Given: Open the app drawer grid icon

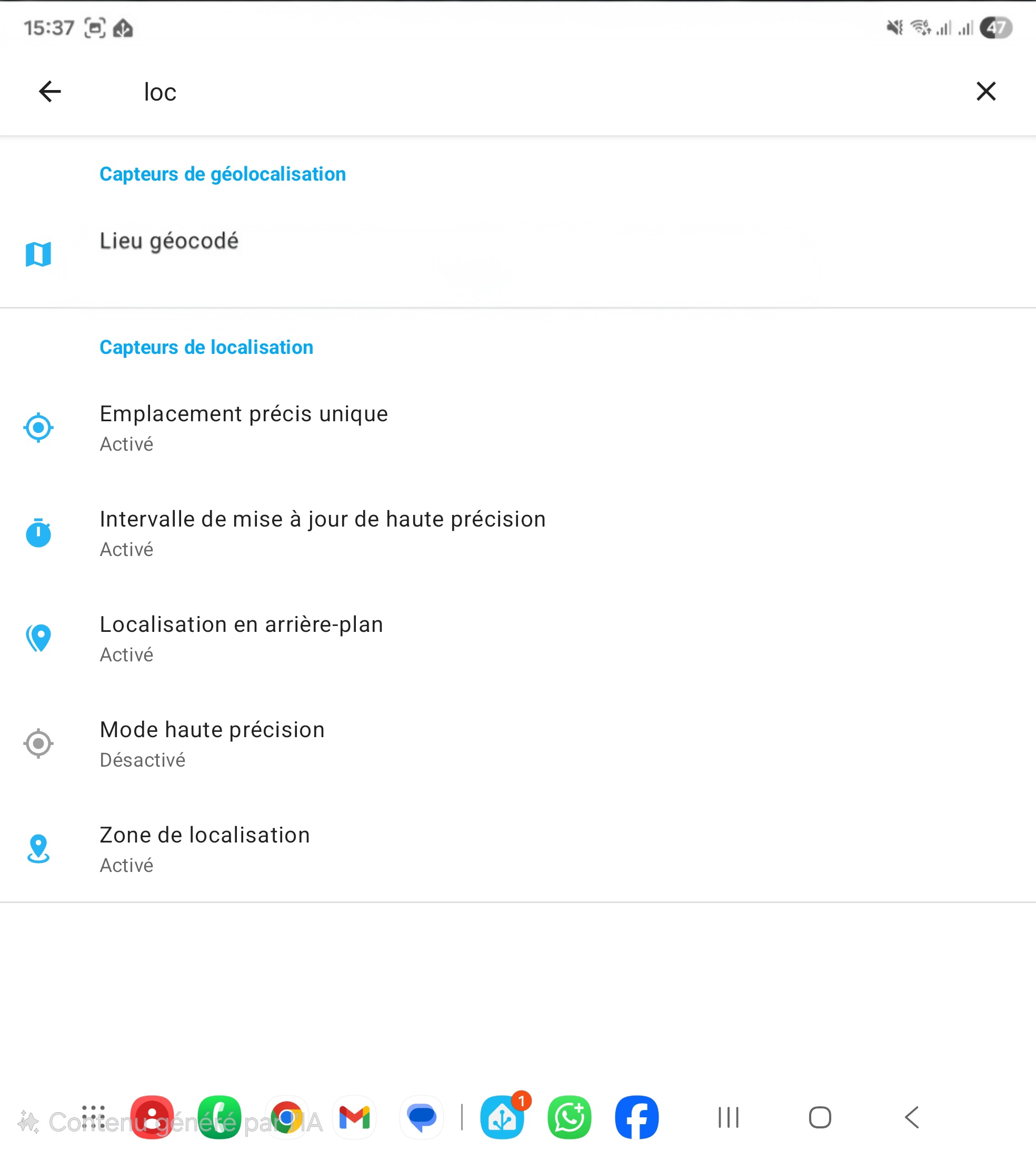Looking at the screenshot, I should tap(93, 1117).
